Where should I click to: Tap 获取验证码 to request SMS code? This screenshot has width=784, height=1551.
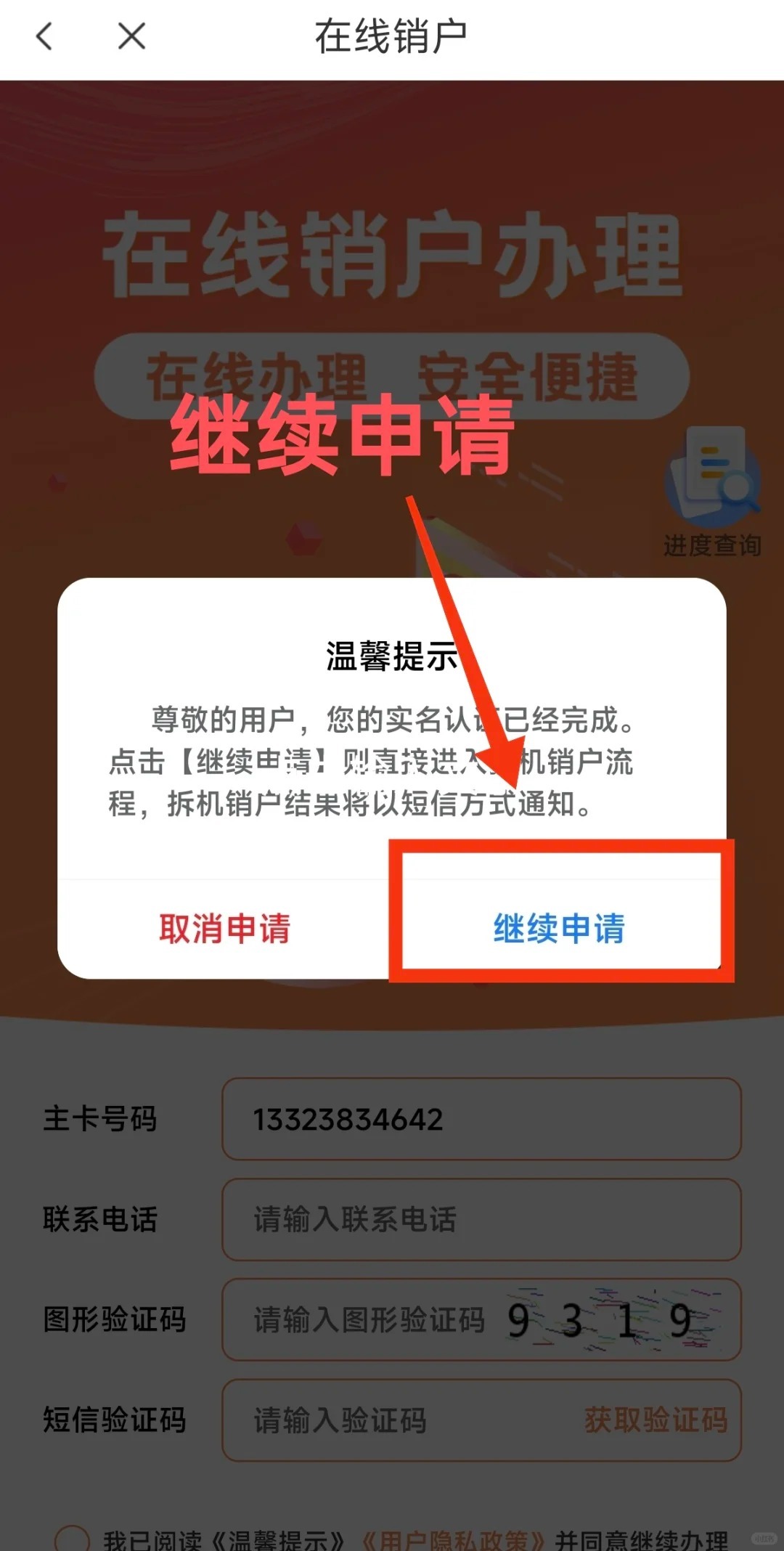point(656,1420)
